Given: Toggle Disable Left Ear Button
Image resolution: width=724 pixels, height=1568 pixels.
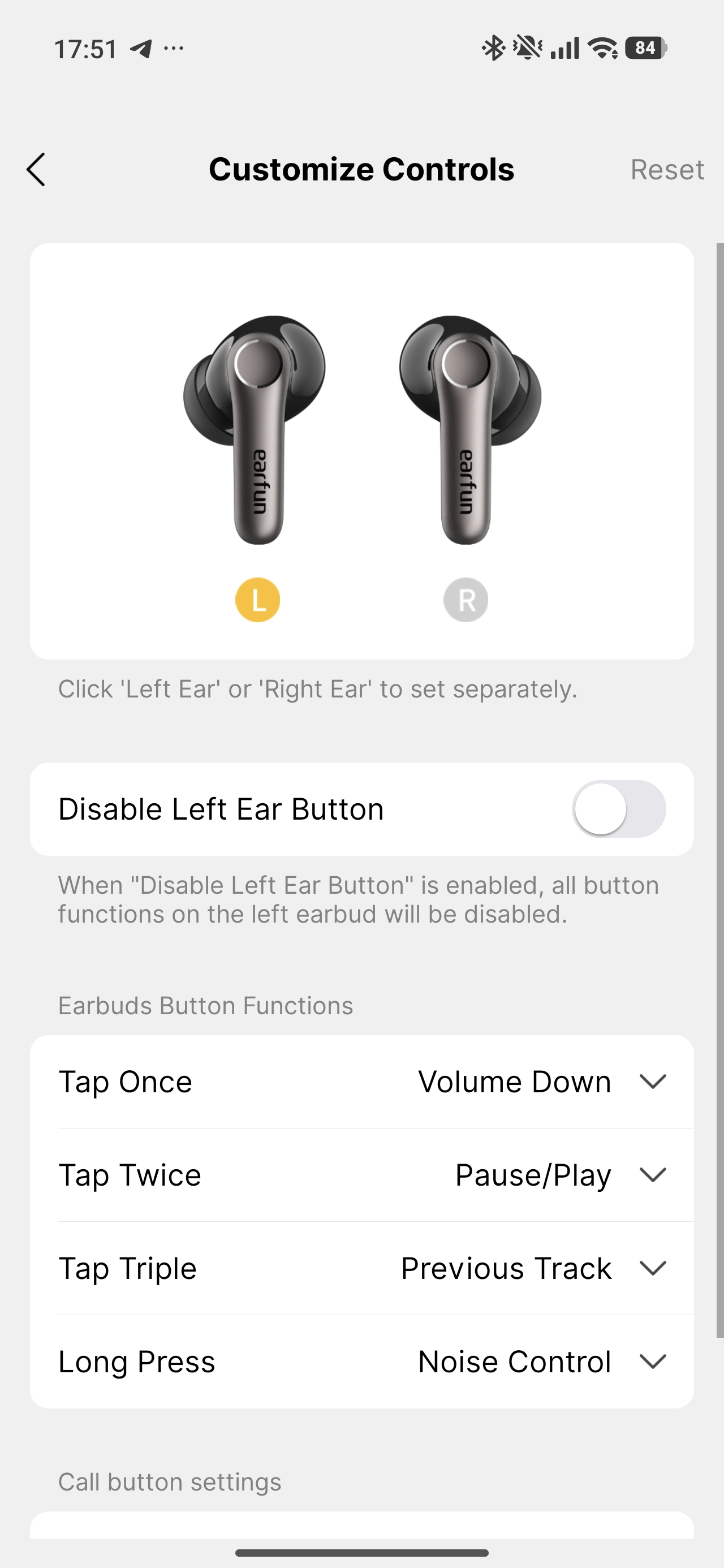Looking at the screenshot, I should click(x=619, y=809).
